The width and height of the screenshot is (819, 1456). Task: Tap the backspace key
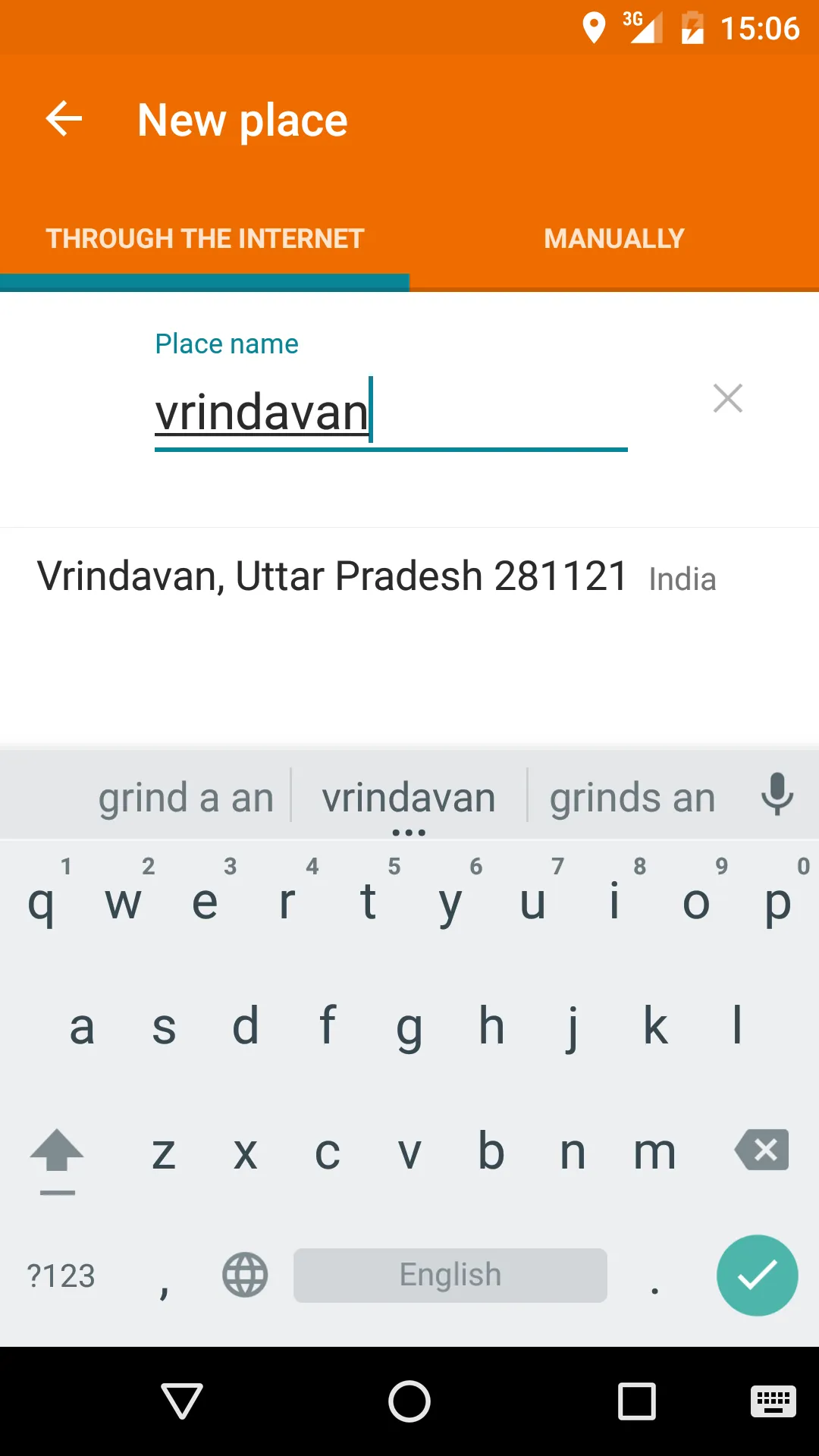[761, 1150]
